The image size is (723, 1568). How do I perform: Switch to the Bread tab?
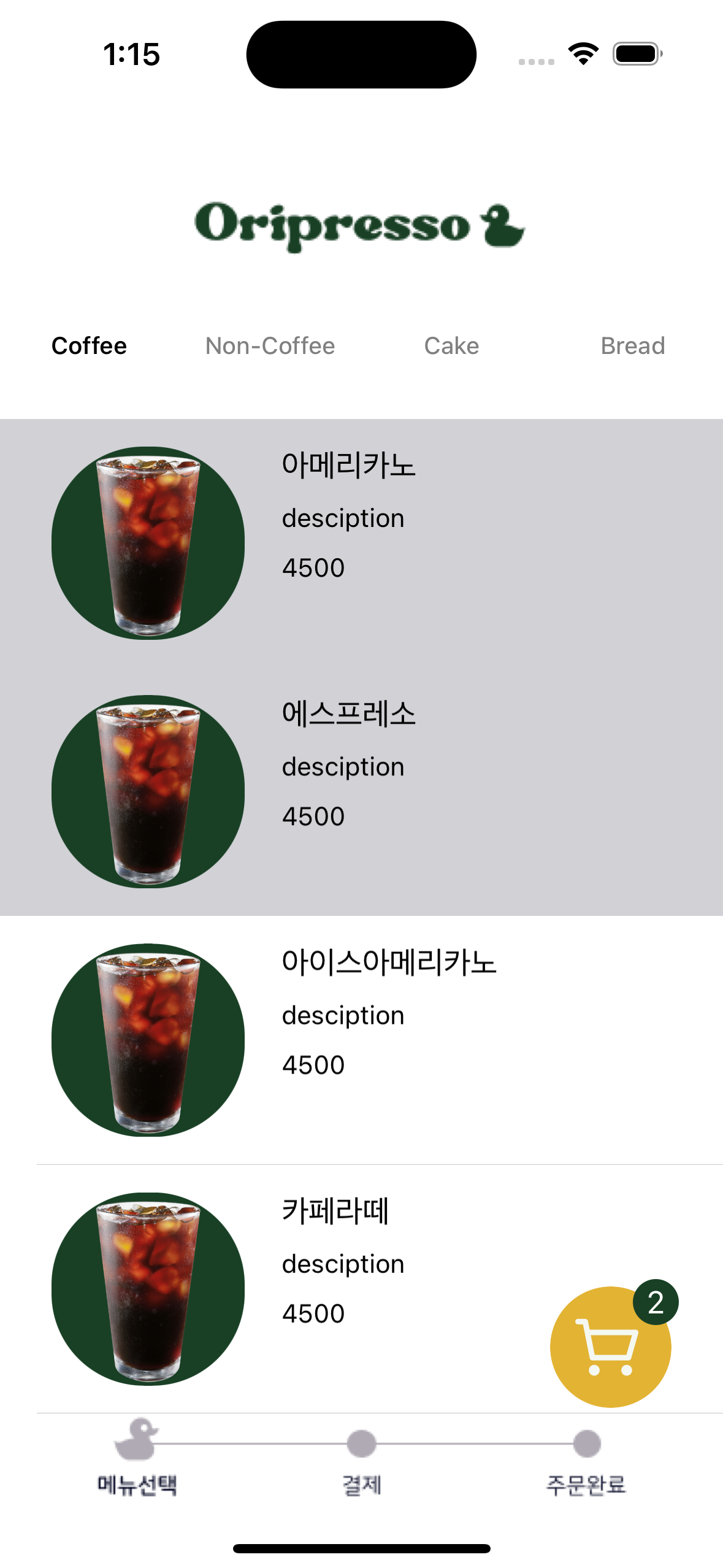click(632, 346)
